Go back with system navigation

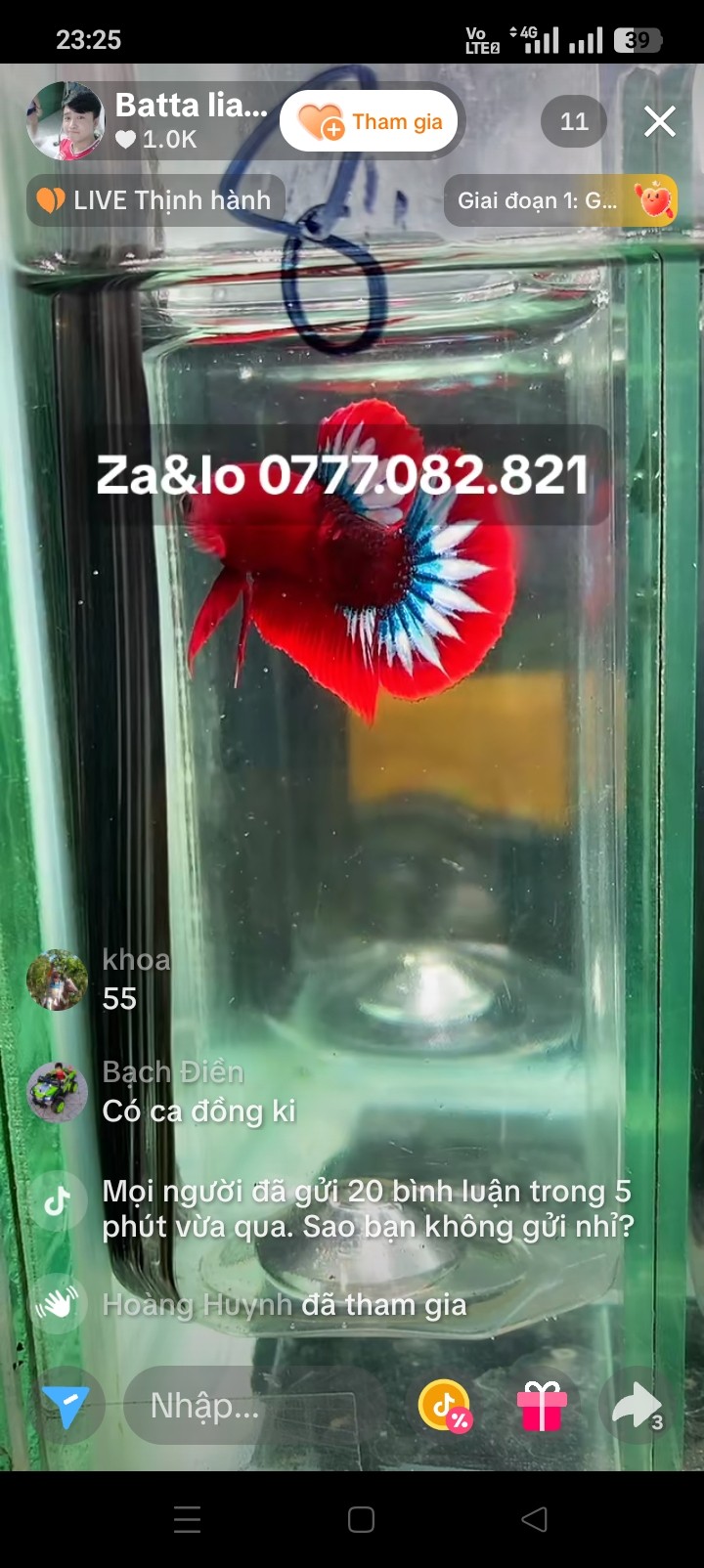pos(534,1519)
